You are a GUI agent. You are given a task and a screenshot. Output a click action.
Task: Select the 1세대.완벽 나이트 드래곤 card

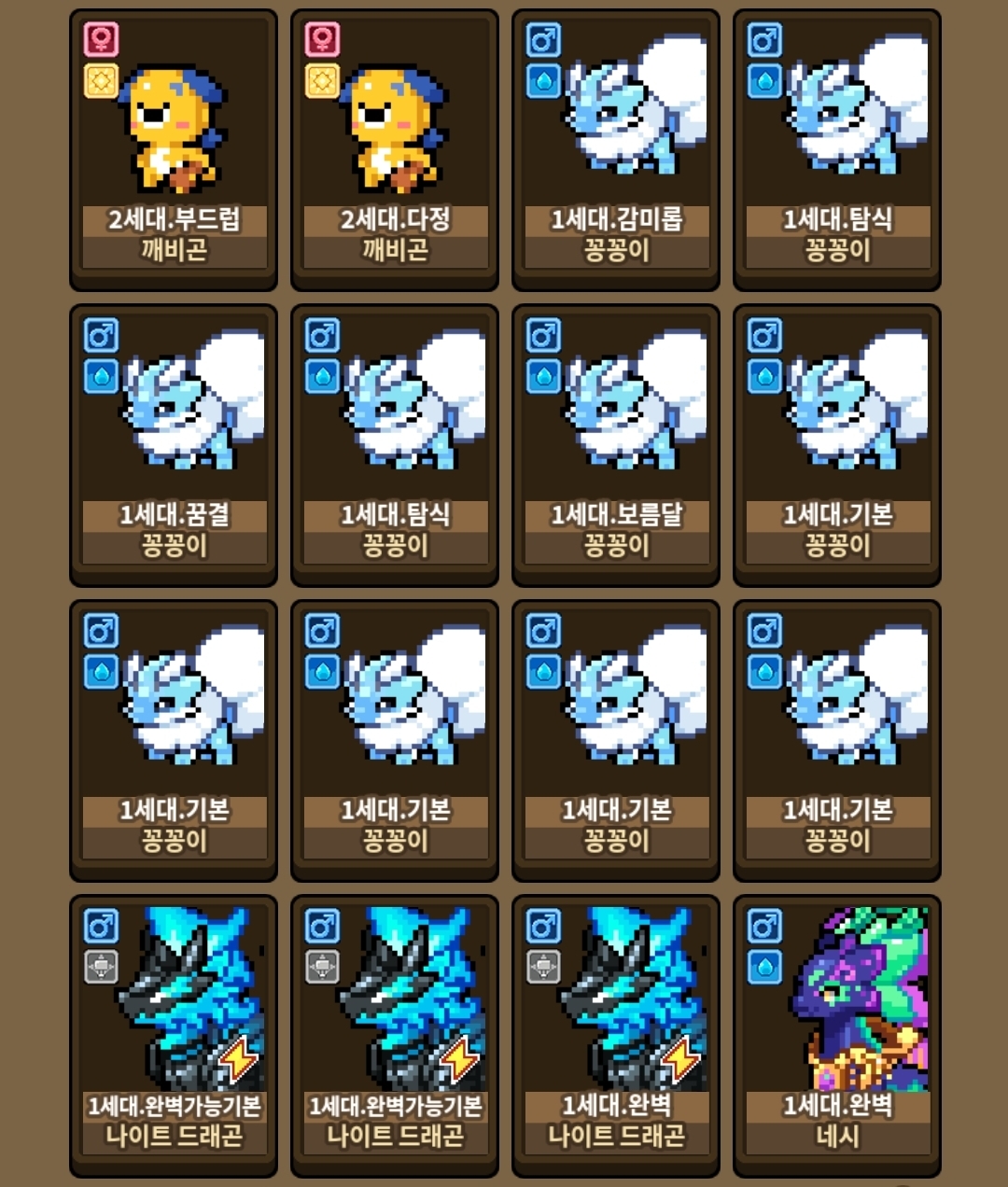pyautogui.click(x=616, y=1036)
